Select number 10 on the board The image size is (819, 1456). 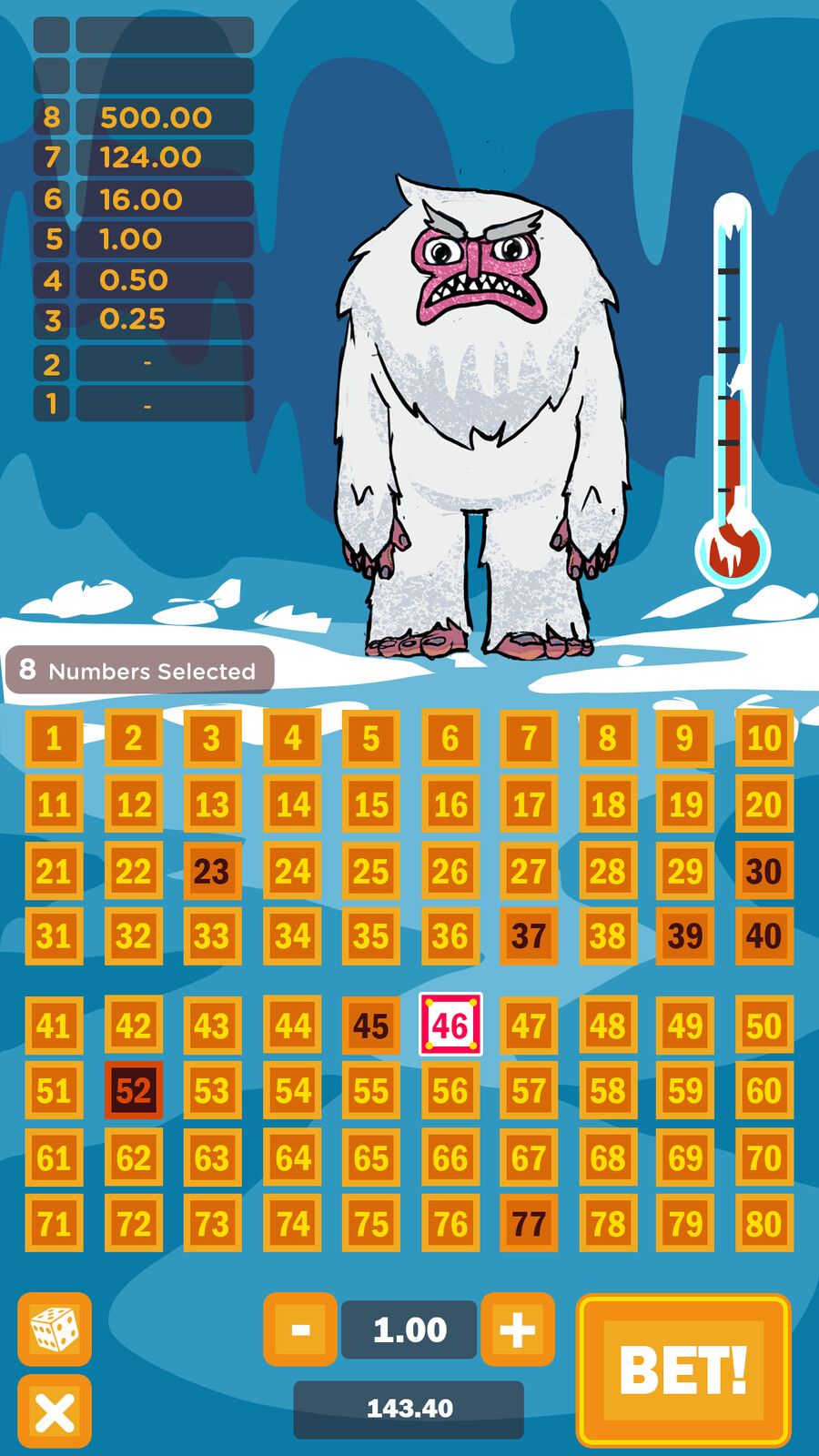point(763,738)
